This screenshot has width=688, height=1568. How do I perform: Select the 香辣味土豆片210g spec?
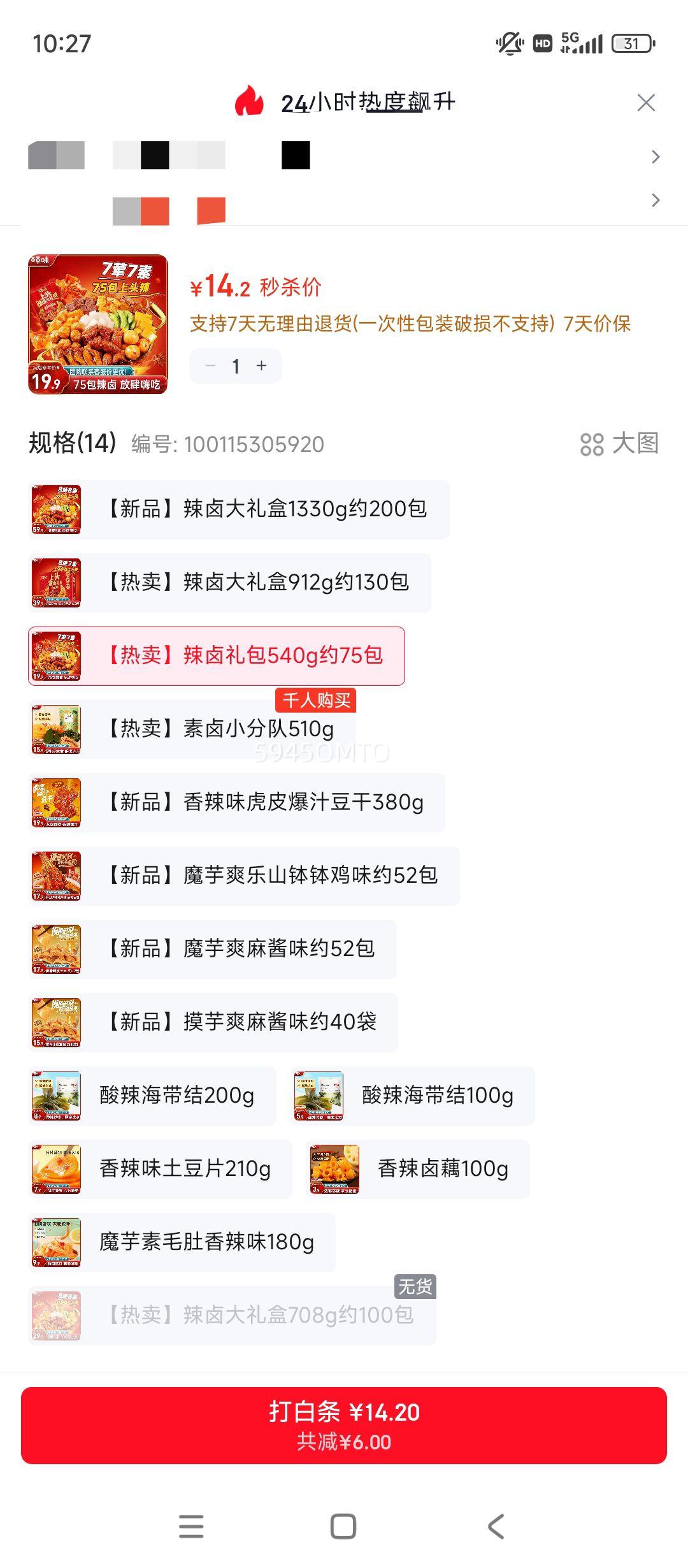point(185,1169)
